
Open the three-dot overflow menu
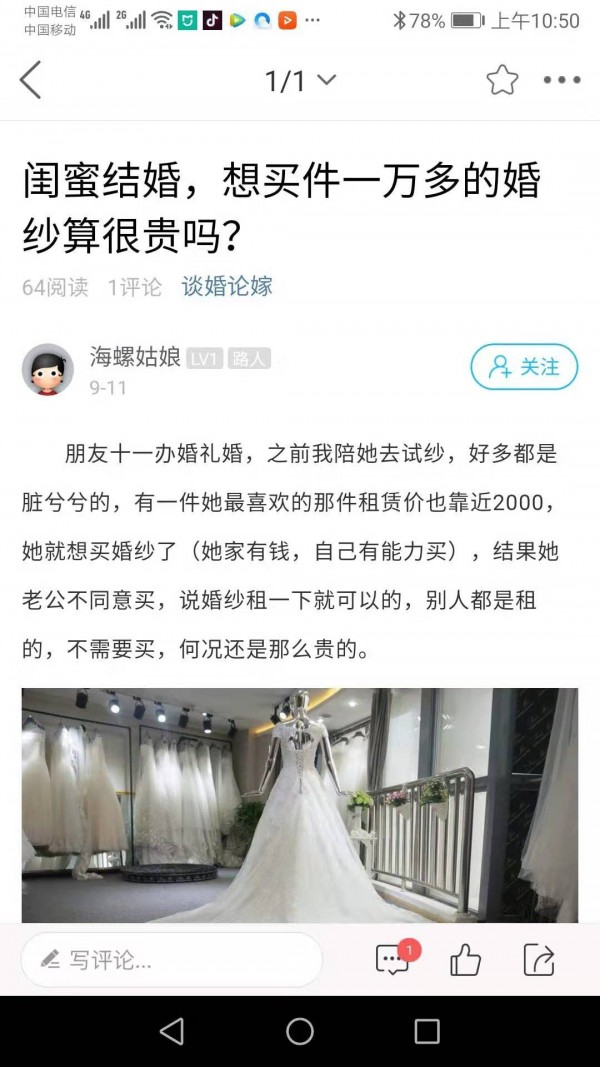click(x=561, y=80)
